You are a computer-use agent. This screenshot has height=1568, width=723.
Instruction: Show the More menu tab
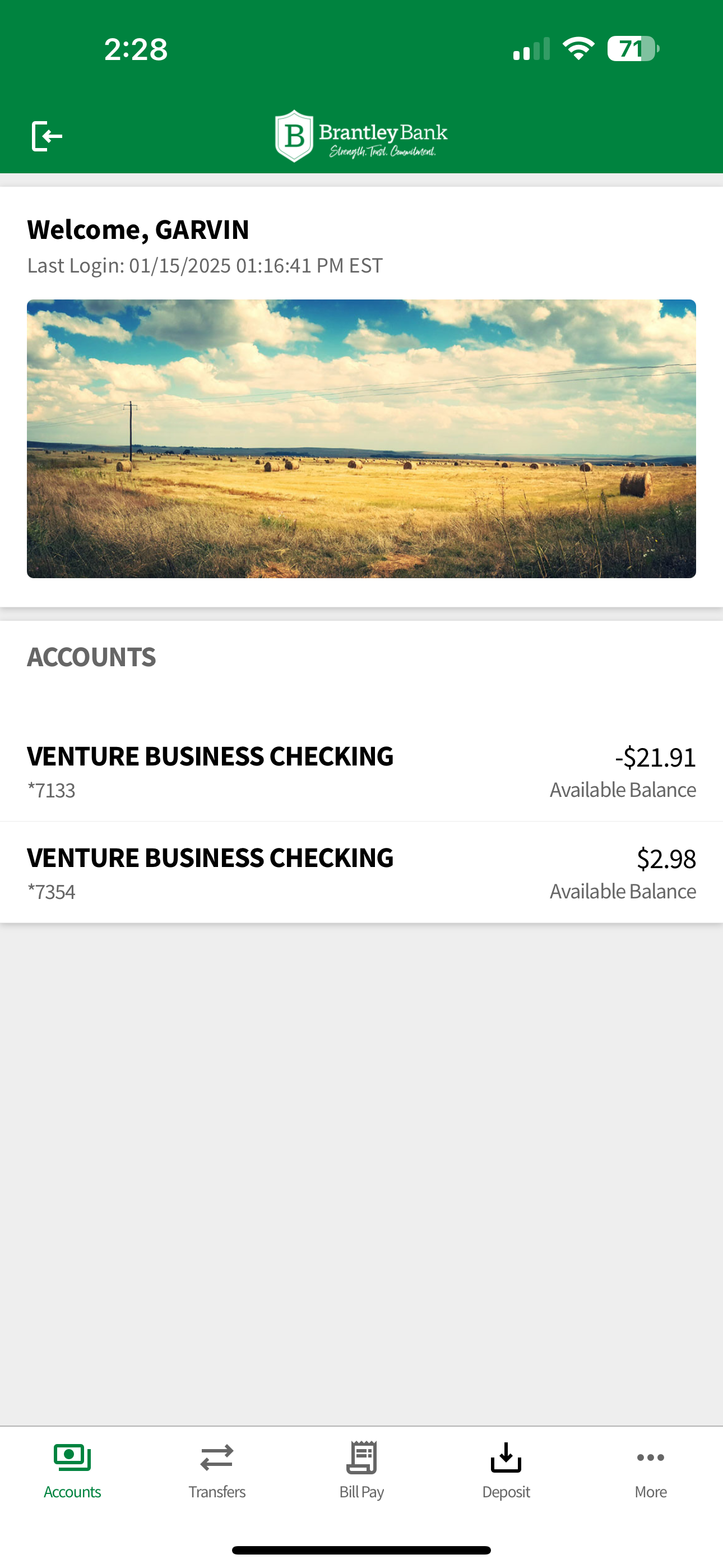click(x=651, y=1470)
